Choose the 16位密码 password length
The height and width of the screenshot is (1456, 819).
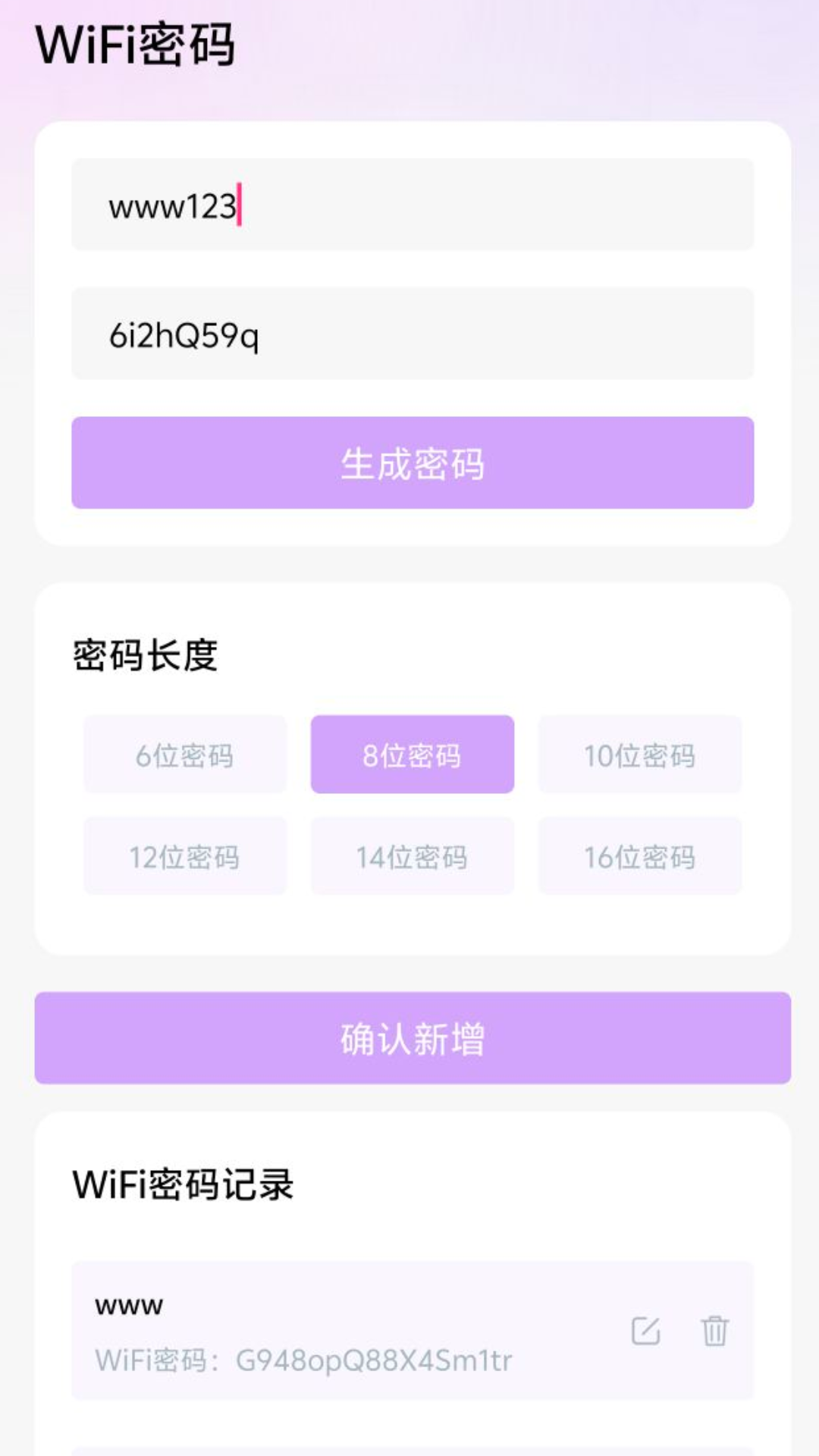point(639,857)
